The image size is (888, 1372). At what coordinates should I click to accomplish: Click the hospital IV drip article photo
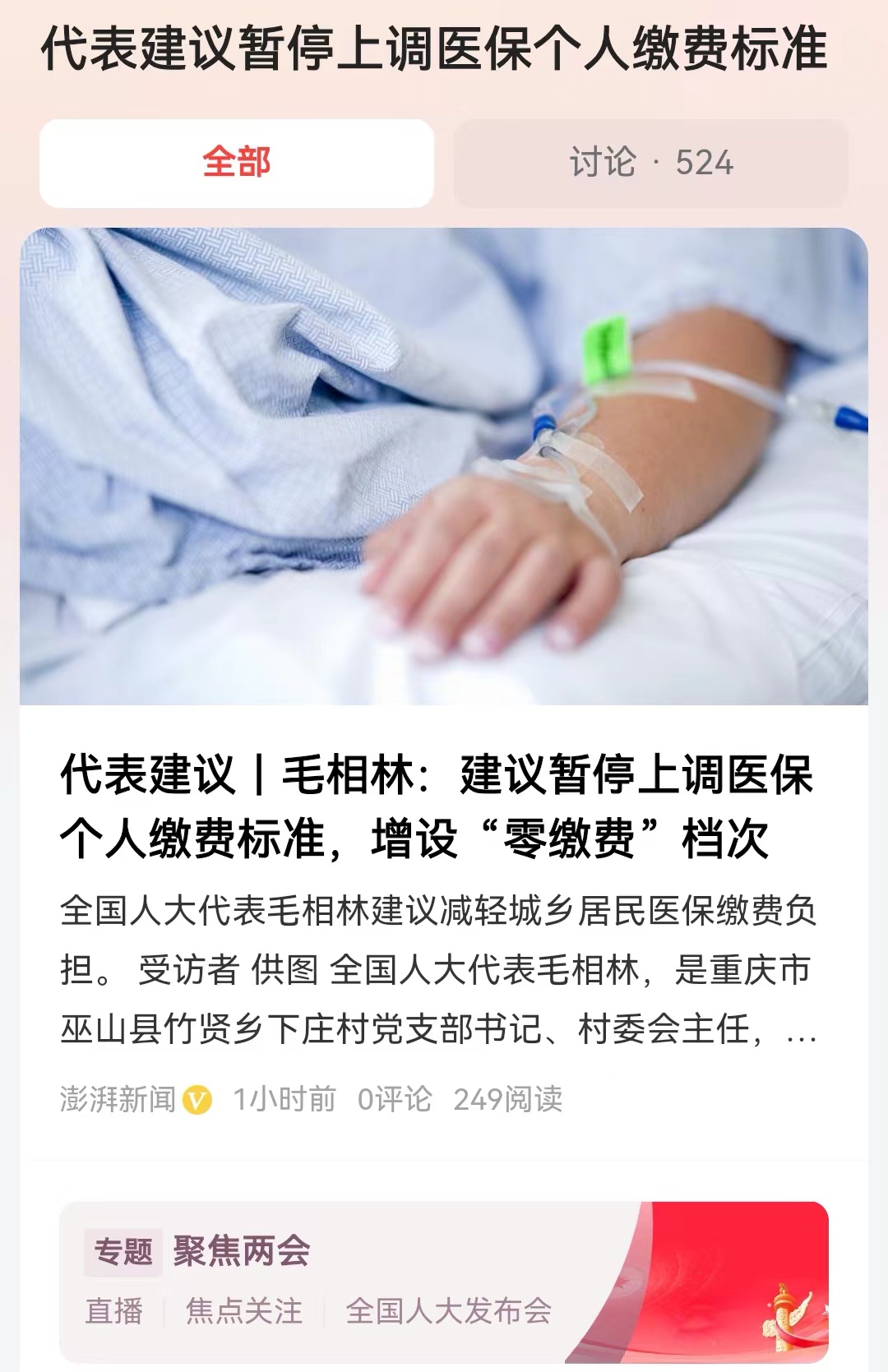click(x=444, y=469)
